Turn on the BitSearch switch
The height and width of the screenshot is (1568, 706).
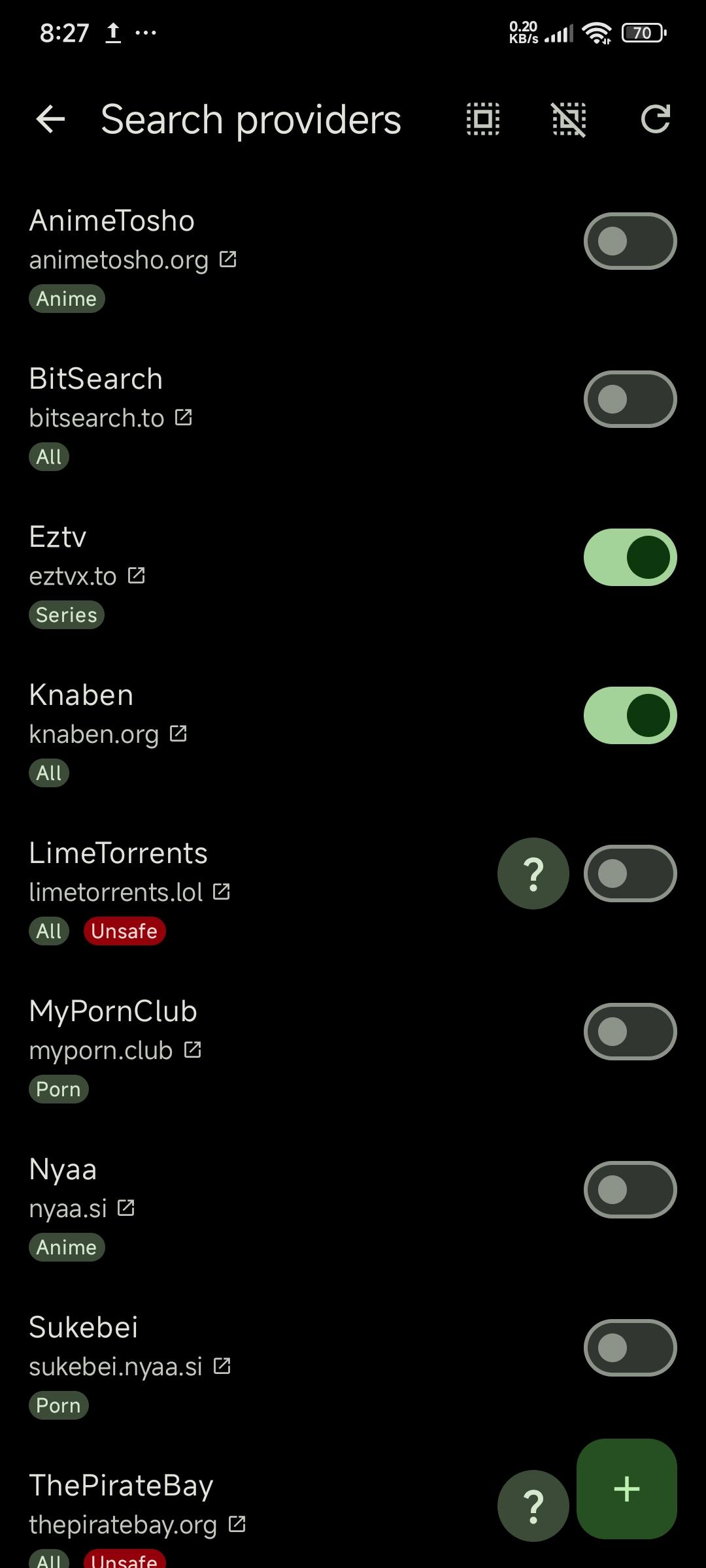pyautogui.click(x=630, y=399)
